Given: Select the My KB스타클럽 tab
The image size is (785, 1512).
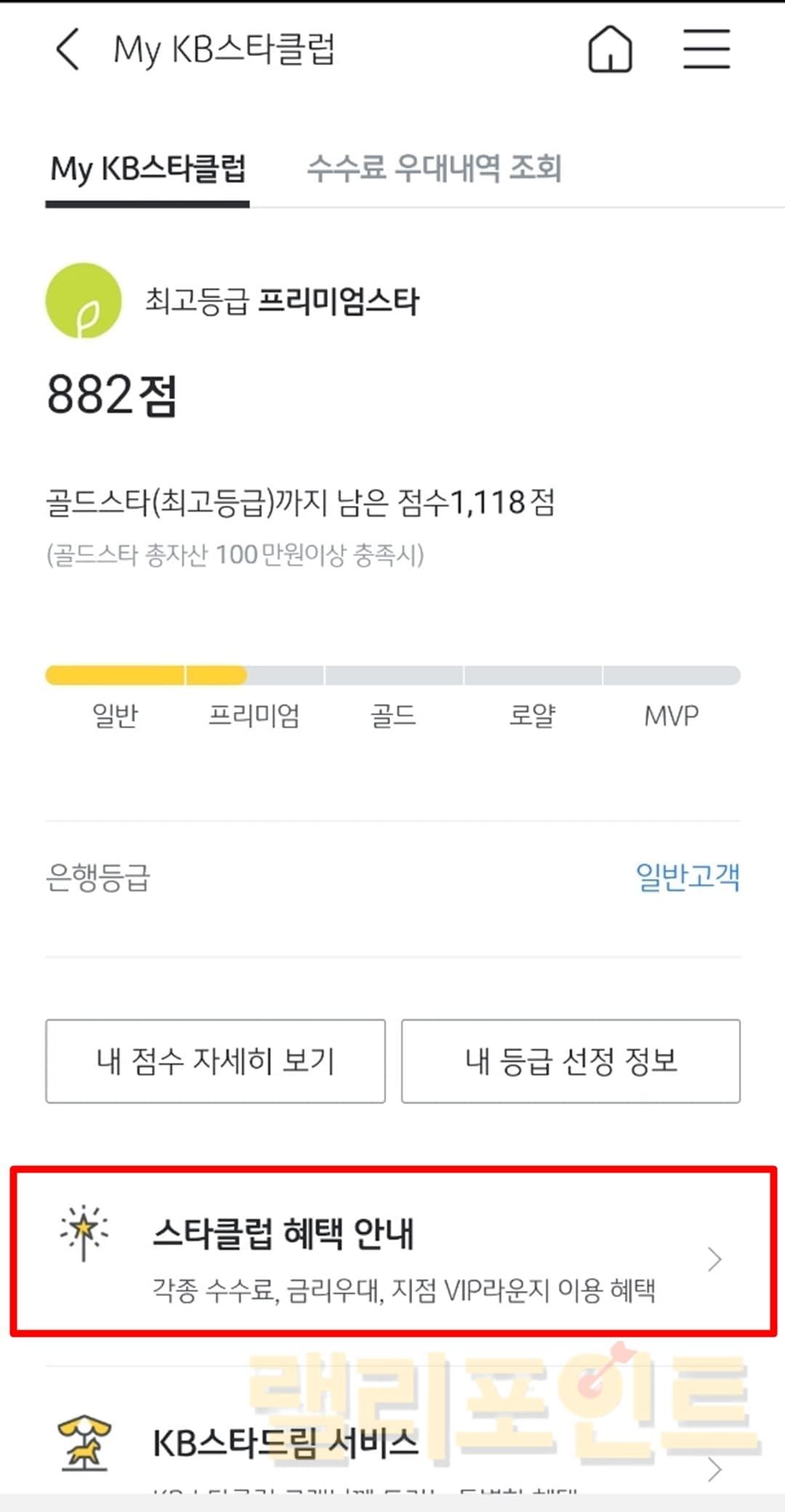Looking at the screenshot, I should (x=148, y=169).
